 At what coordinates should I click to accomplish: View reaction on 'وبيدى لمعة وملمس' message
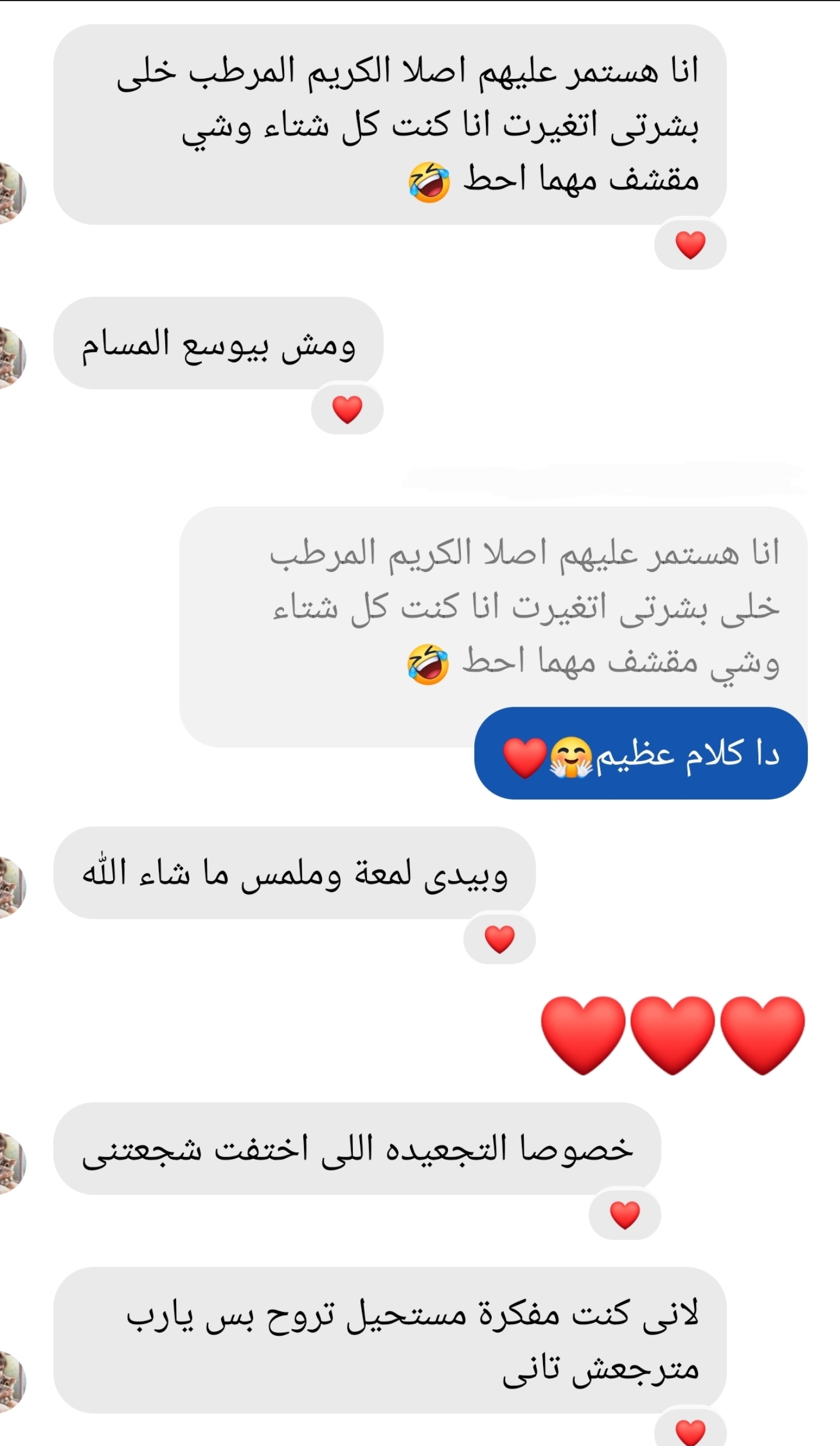tap(499, 939)
